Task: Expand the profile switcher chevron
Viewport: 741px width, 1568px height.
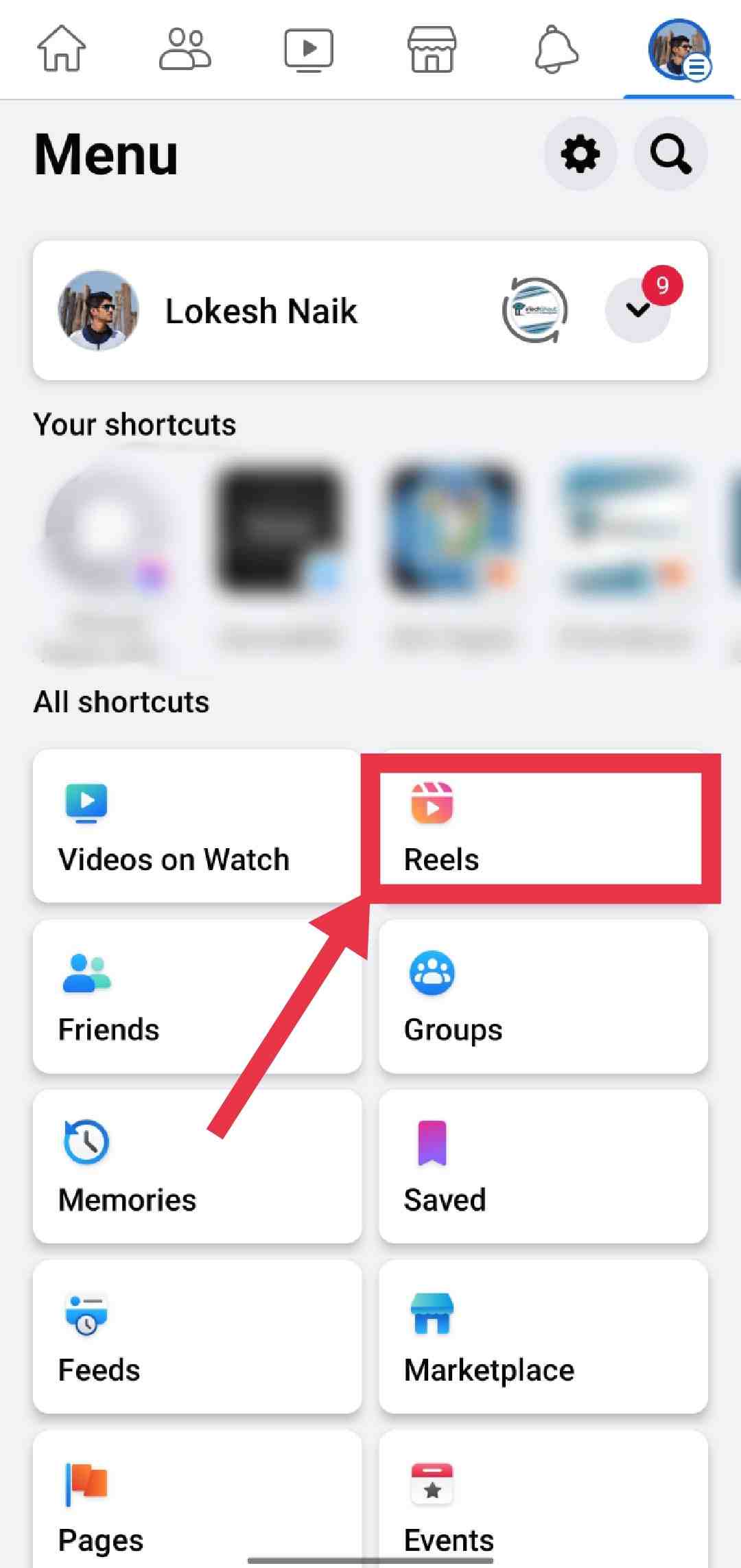Action: point(638,310)
